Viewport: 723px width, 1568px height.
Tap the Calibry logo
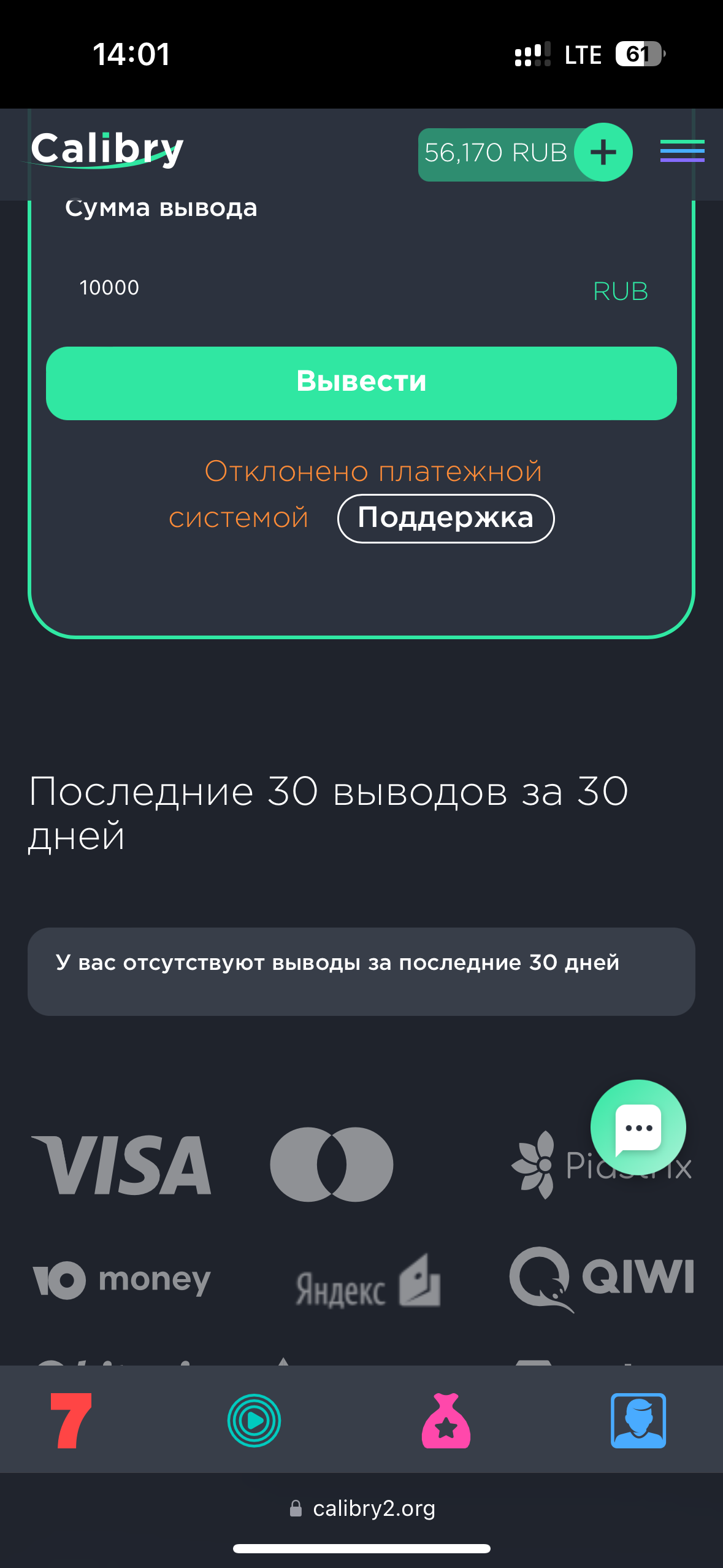coord(107,149)
